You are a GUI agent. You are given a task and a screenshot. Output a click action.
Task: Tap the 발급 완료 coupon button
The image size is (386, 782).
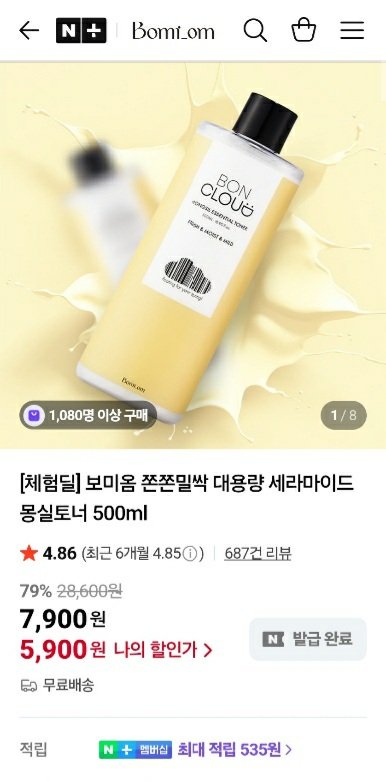[308, 639]
